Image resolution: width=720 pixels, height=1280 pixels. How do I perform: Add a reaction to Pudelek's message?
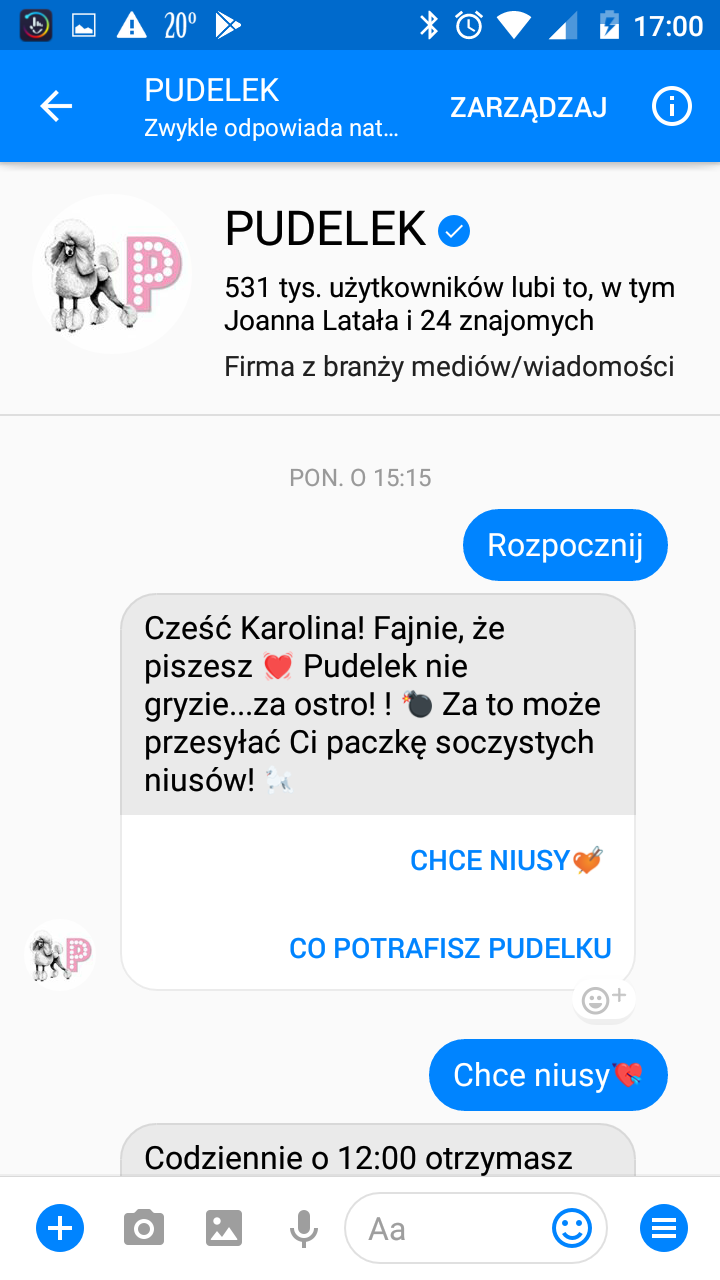pyautogui.click(x=604, y=999)
